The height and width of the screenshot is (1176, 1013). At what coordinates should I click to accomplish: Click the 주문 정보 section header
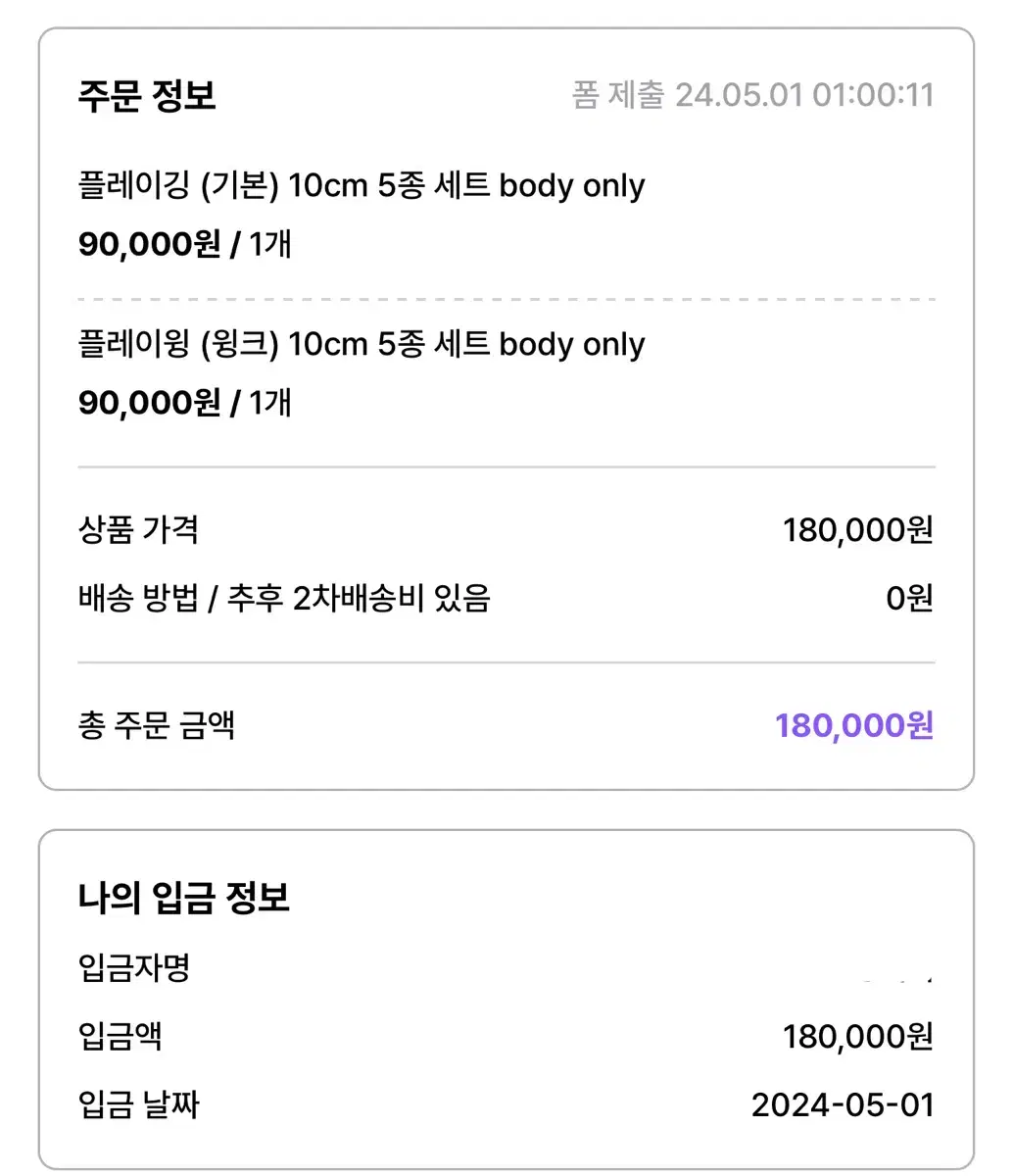click(x=147, y=95)
